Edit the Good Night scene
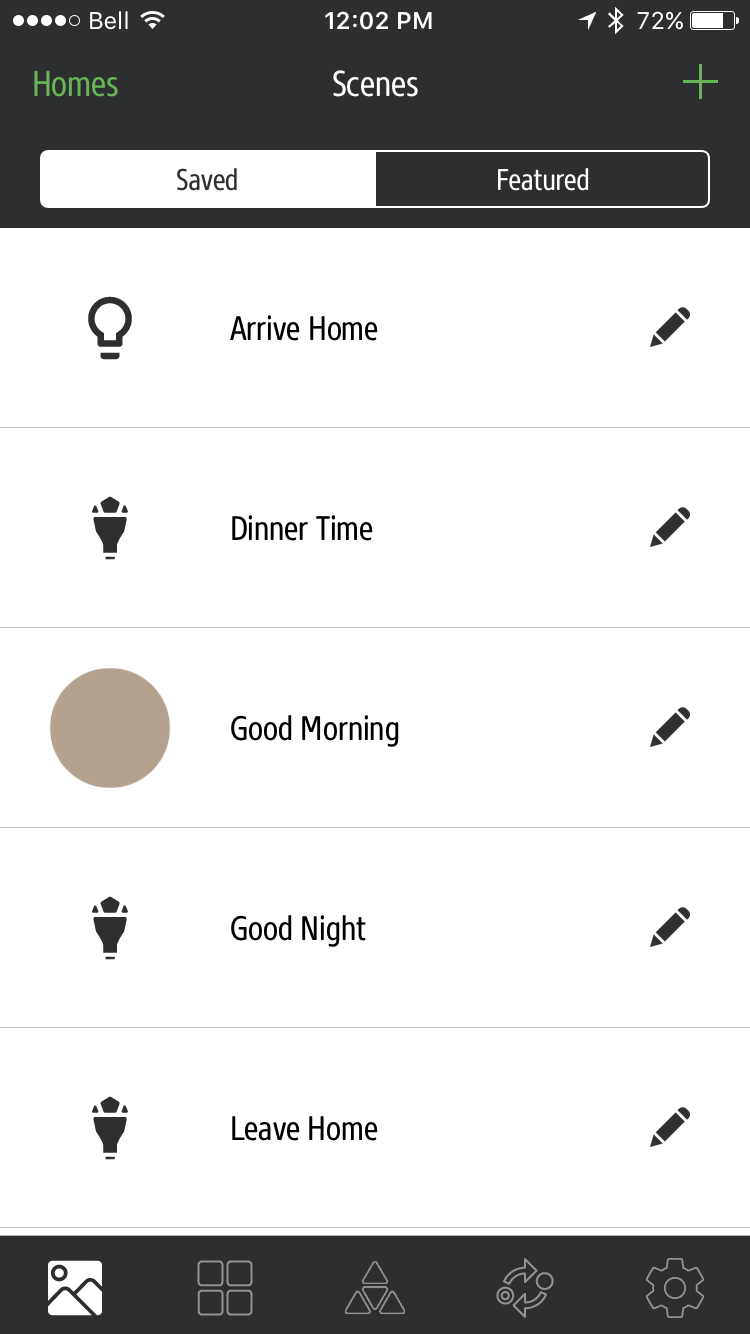This screenshot has height=1334, width=750. [670, 928]
